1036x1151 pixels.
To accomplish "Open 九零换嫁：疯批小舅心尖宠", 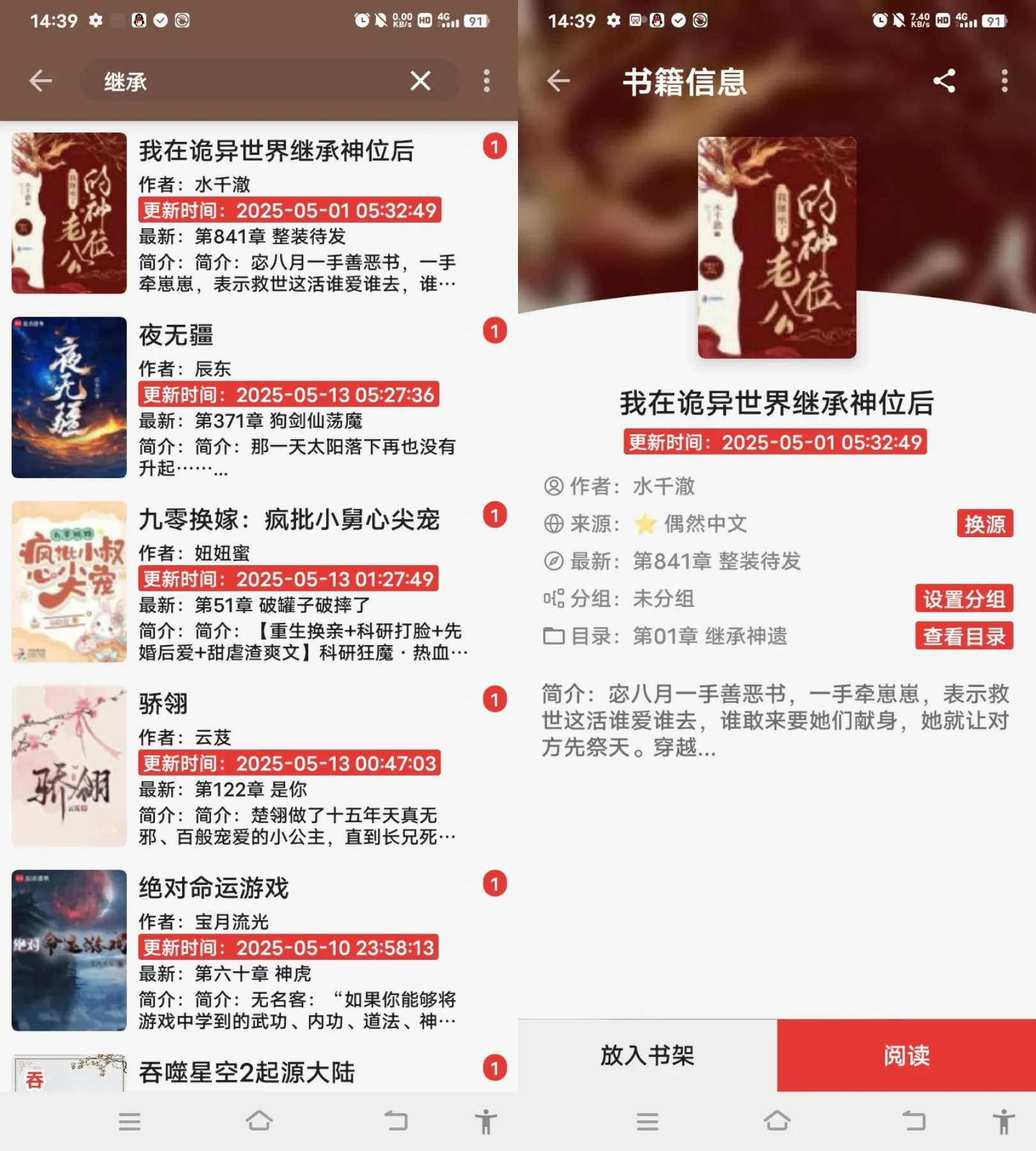I will [289, 519].
